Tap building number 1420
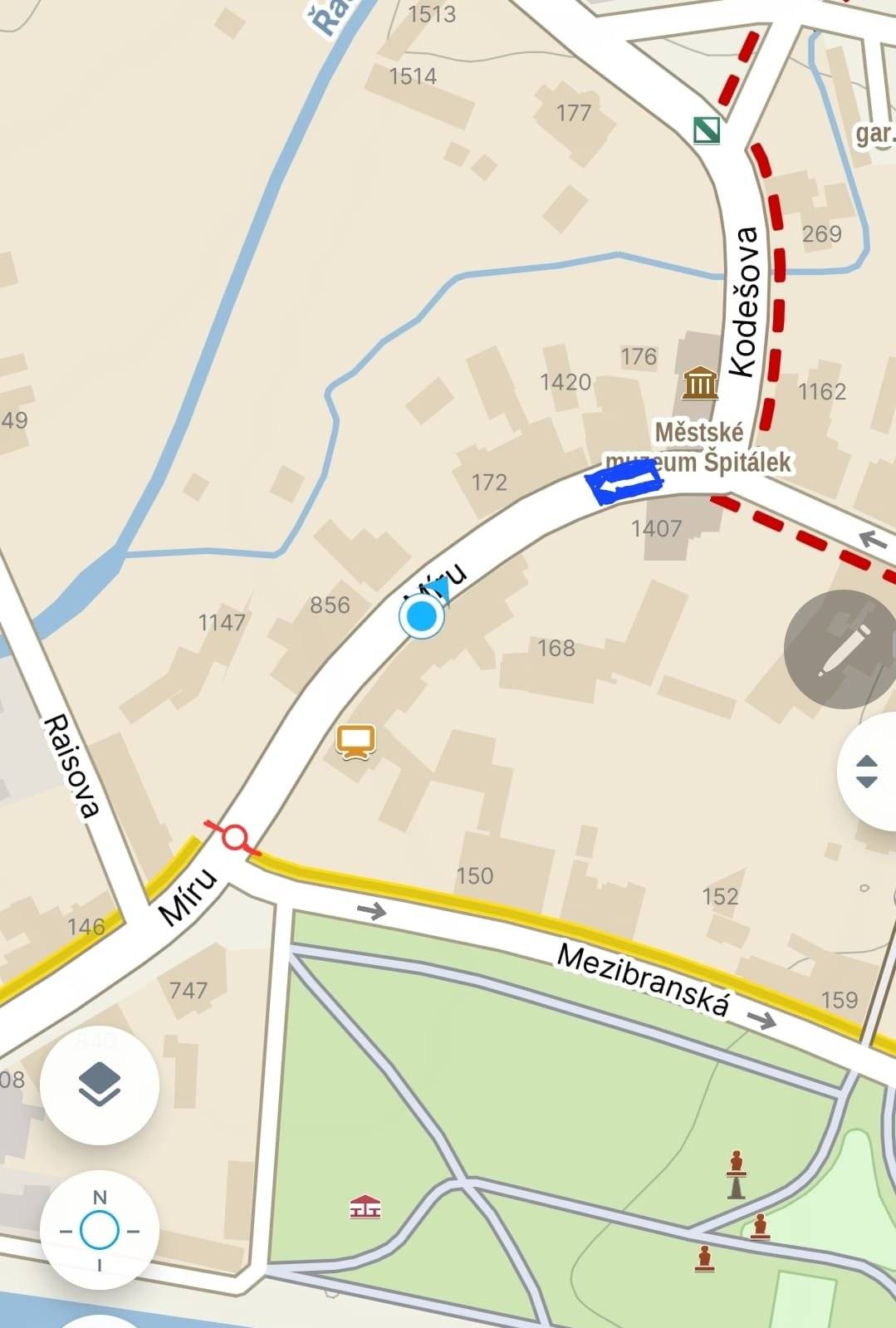This screenshot has width=896, height=1328. [565, 383]
